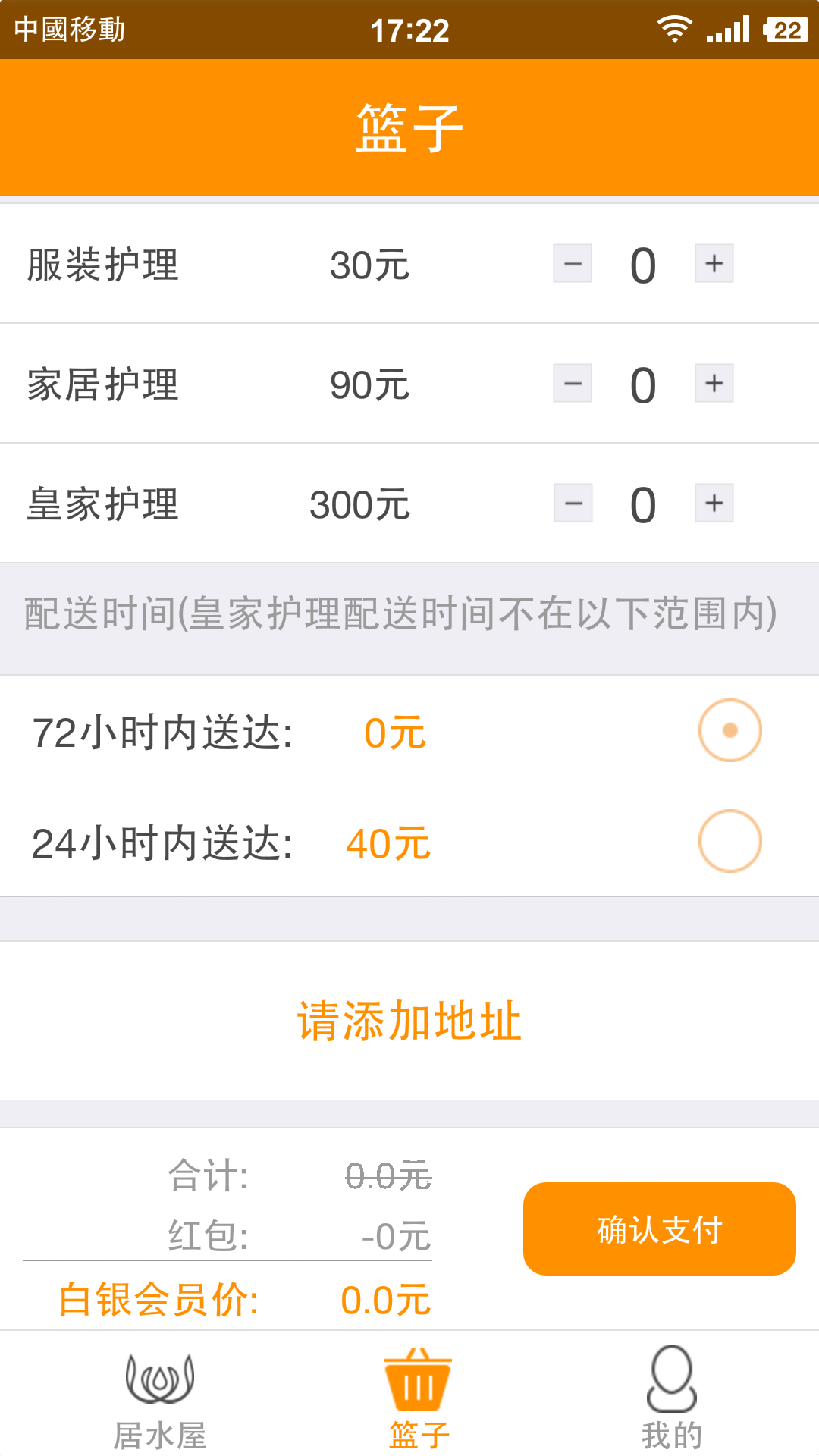Reduce 皇家护理 quantity with minus button
819x1456 pixels.
pyautogui.click(x=573, y=503)
